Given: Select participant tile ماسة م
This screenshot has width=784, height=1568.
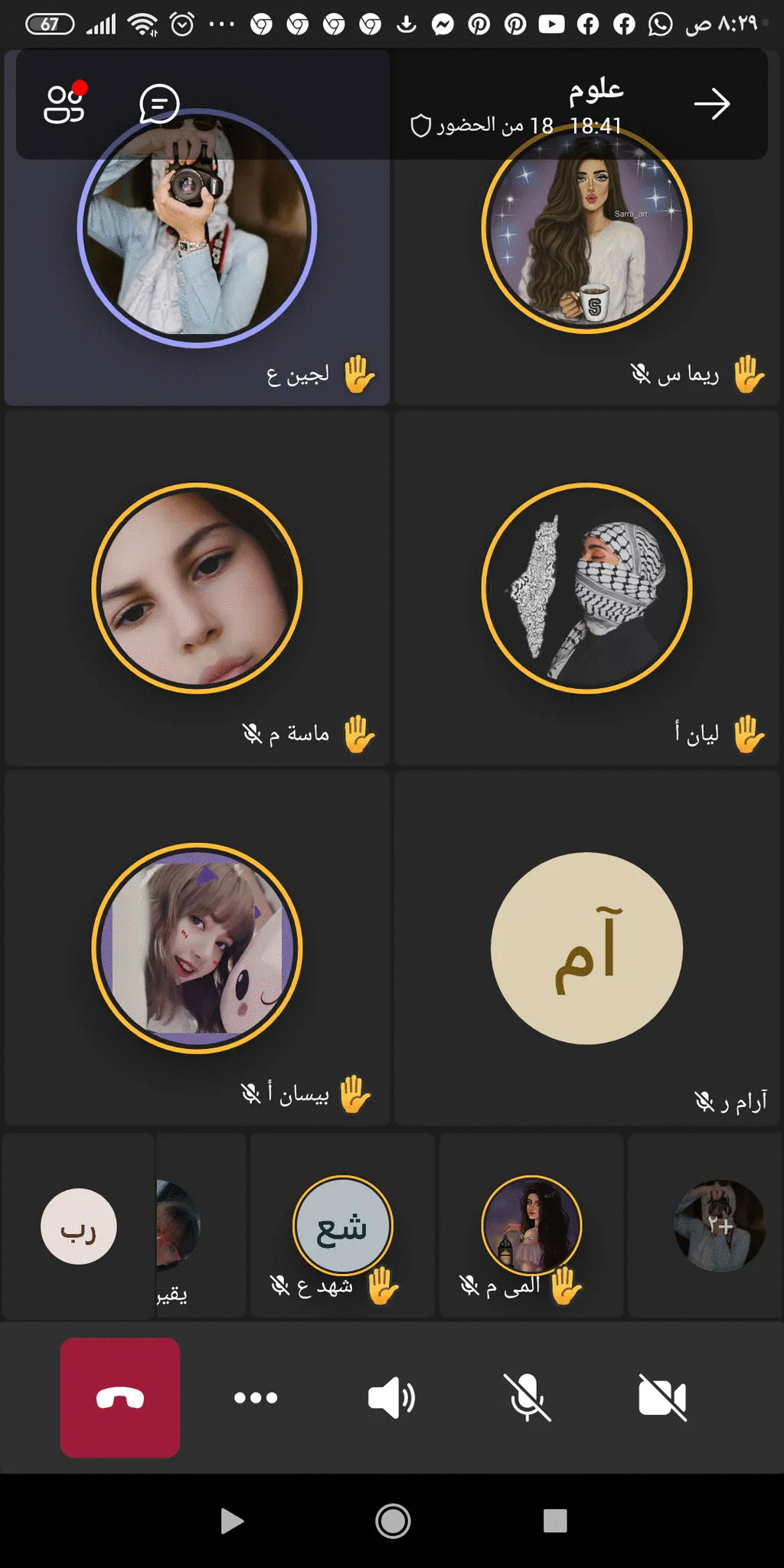Looking at the screenshot, I should coord(197,588).
